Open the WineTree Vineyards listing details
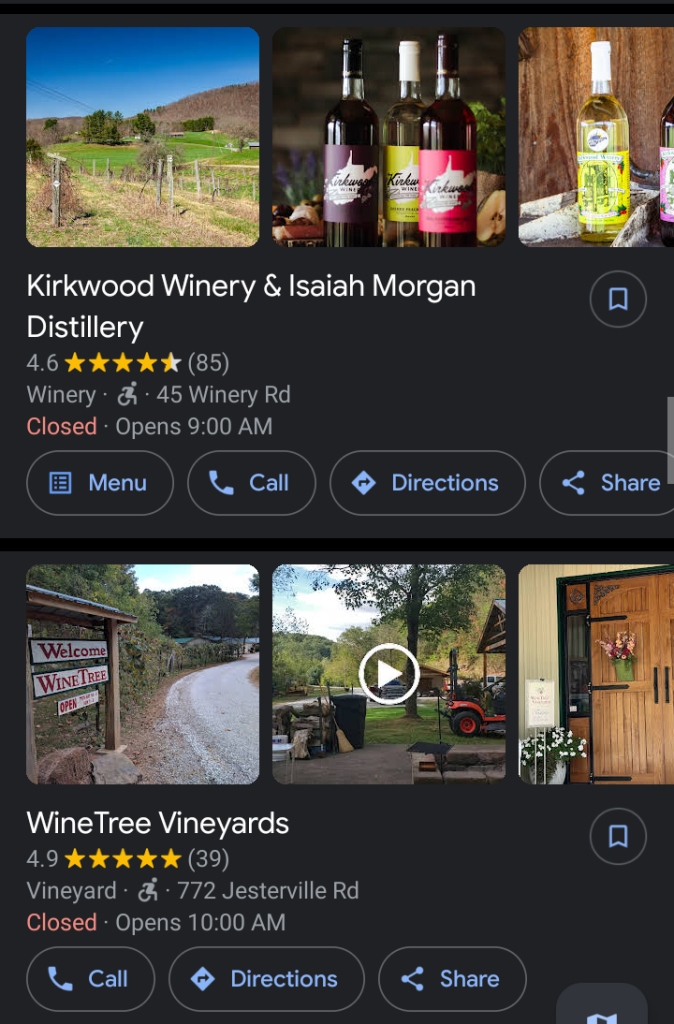Viewport: 674px width, 1024px height. tap(158, 823)
